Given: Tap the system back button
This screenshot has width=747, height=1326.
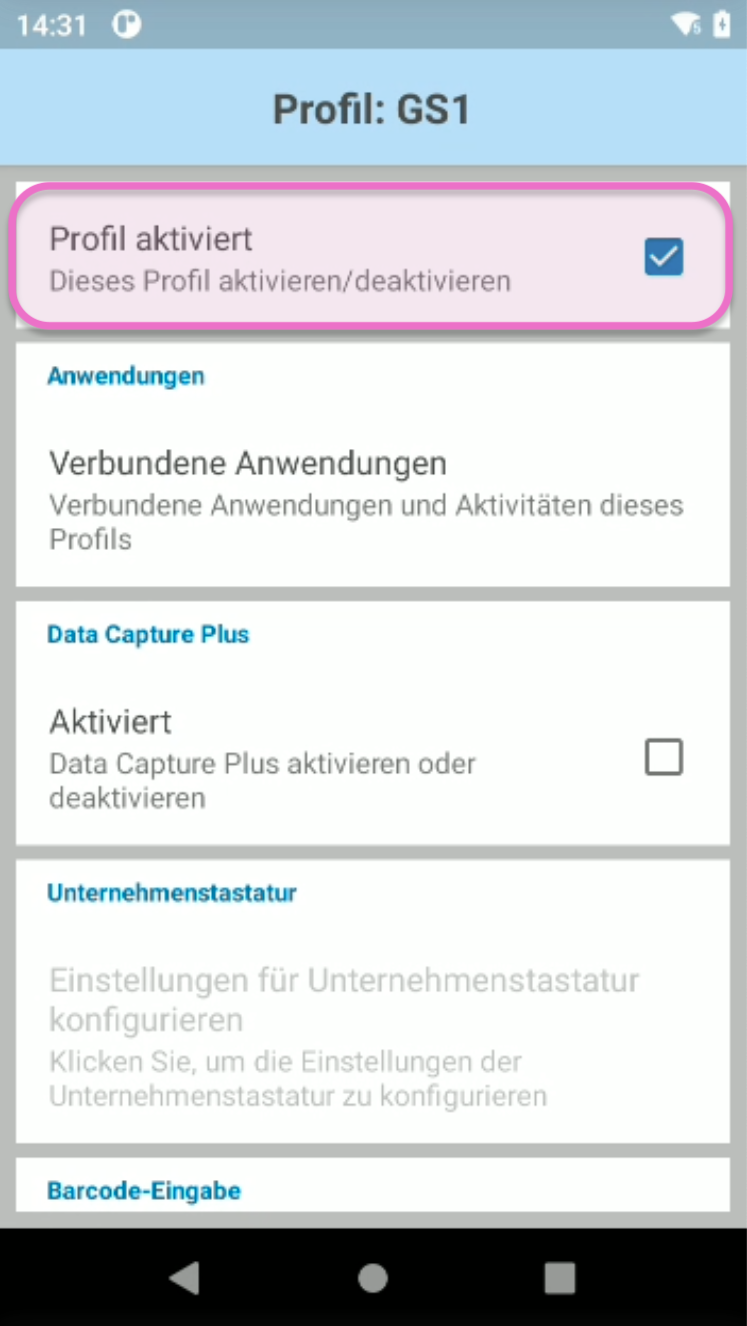Looking at the screenshot, I should [x=185, y=1277].
